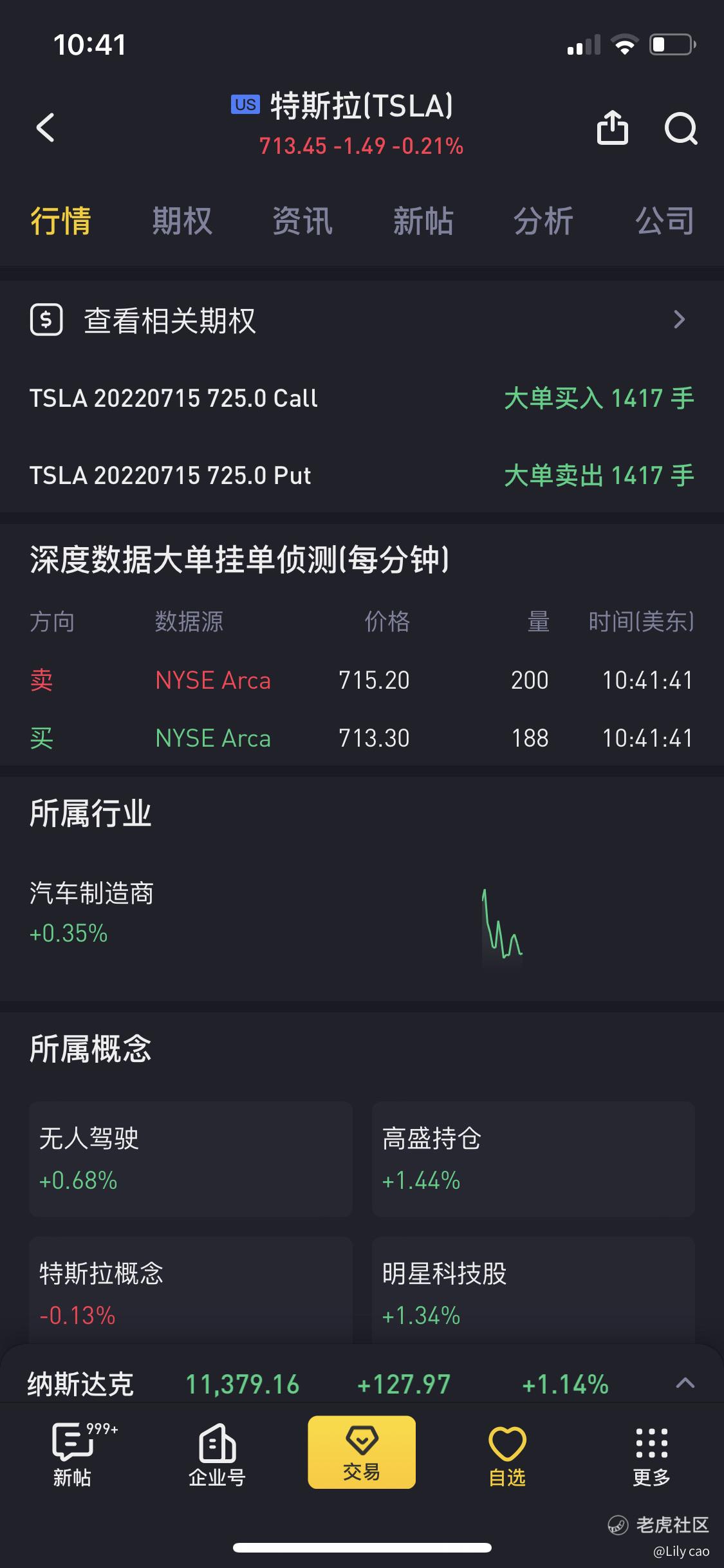
Task: Open TSLA 20220715 725.0 Call option
Action: 362,398
